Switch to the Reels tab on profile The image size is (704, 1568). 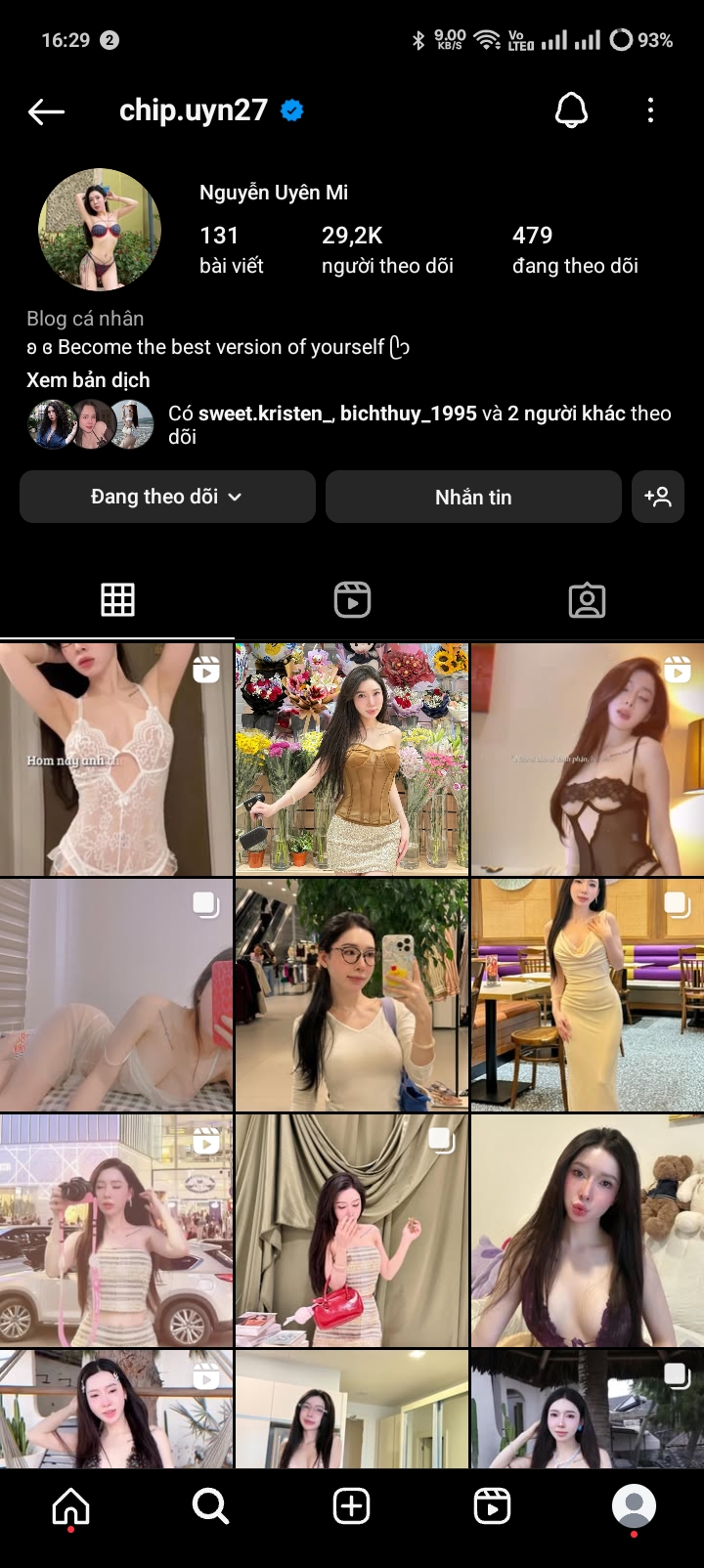(x=352, y=599)
